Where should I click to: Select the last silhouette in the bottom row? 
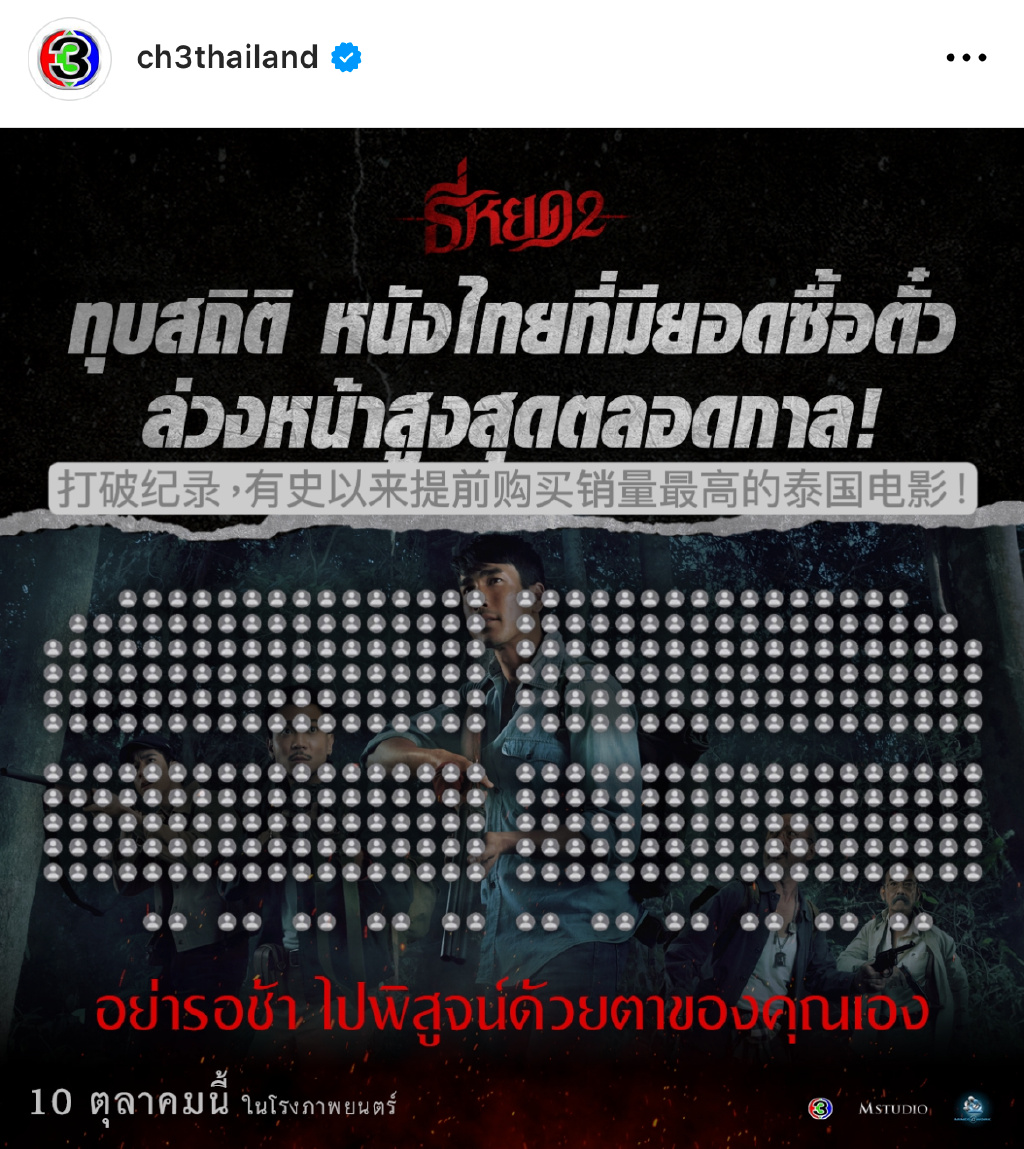(x=923, y=920)
